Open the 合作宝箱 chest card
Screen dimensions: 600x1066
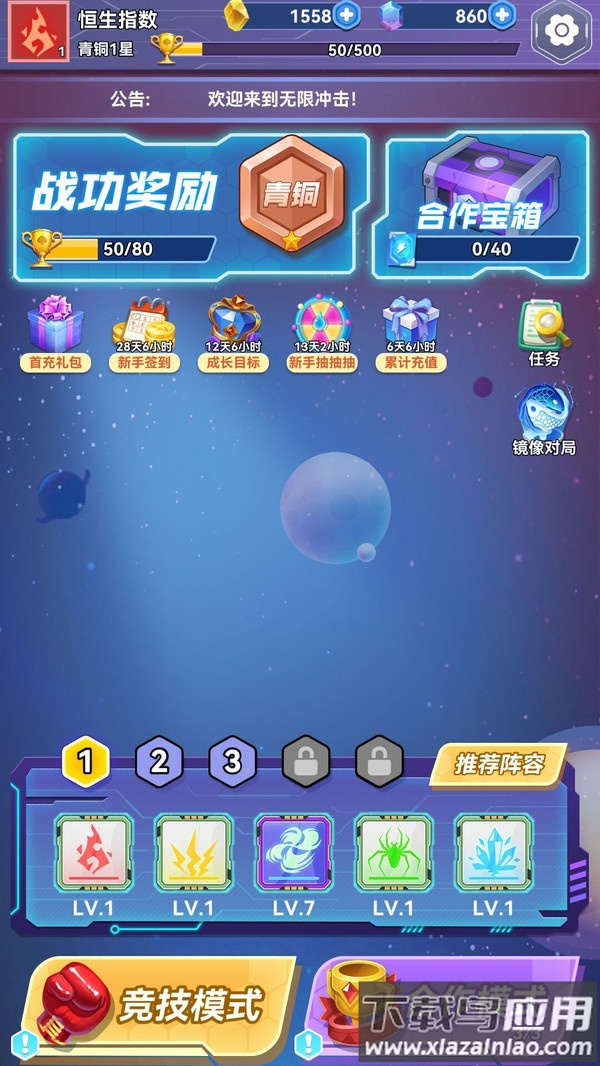pyautogui.click(x=486, y=205)
